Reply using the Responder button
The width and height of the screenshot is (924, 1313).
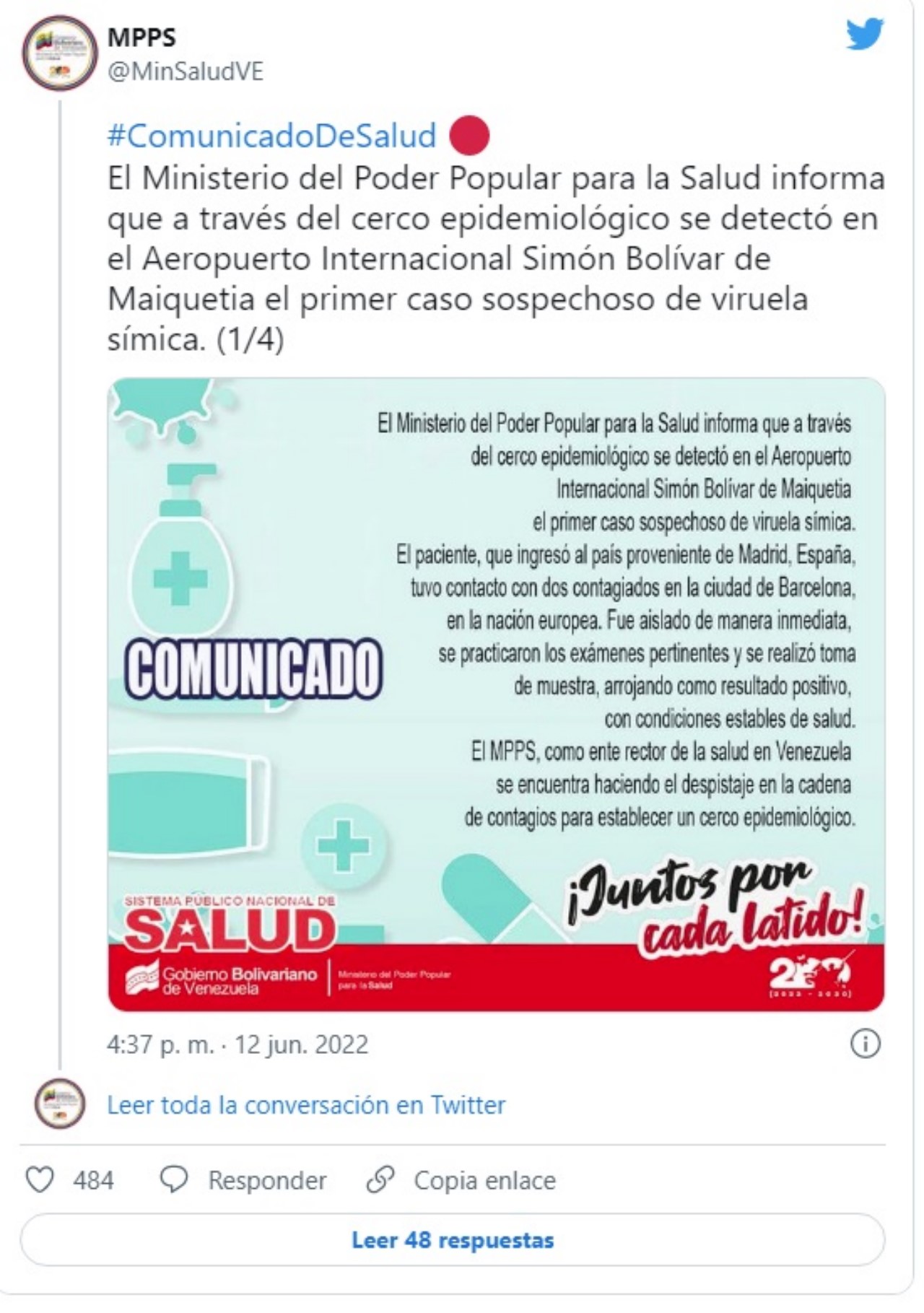[244, 1180]
